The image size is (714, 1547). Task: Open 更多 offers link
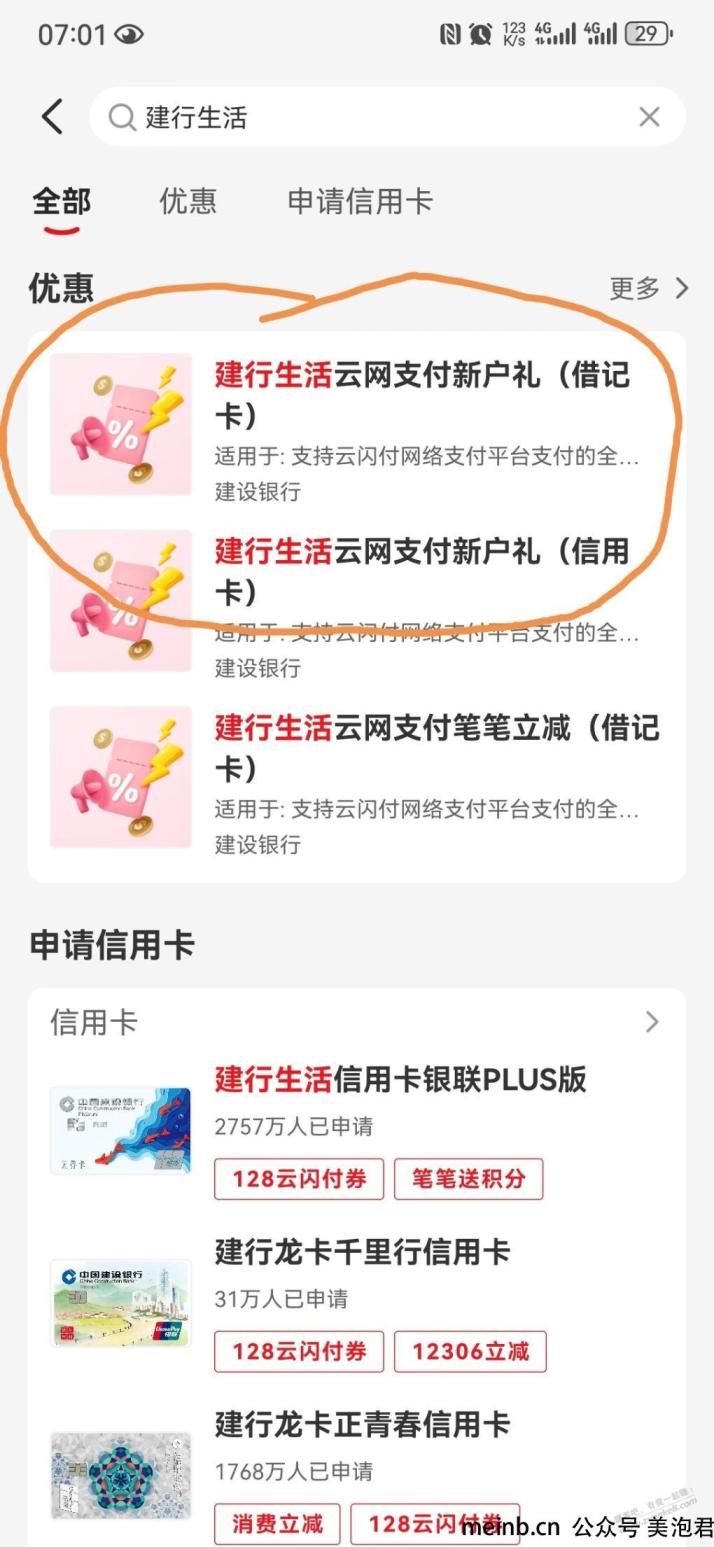coord(649,289)
